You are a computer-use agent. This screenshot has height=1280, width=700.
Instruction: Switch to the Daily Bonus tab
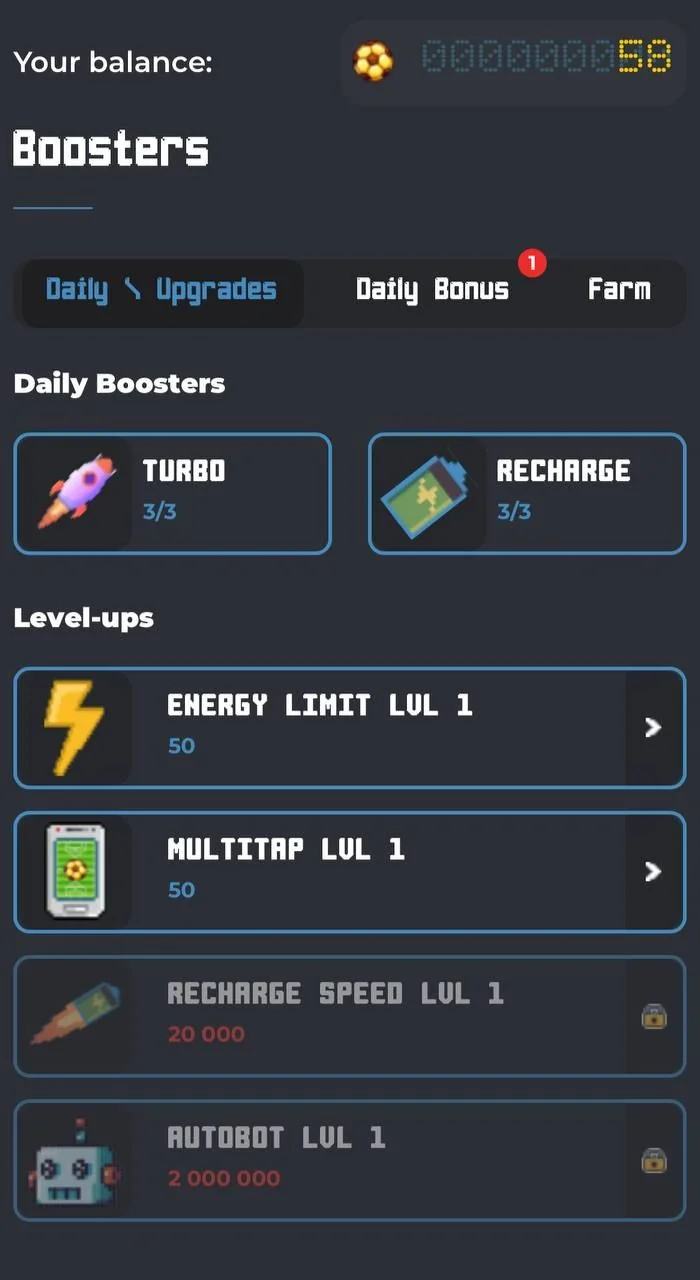pos(432,290)
